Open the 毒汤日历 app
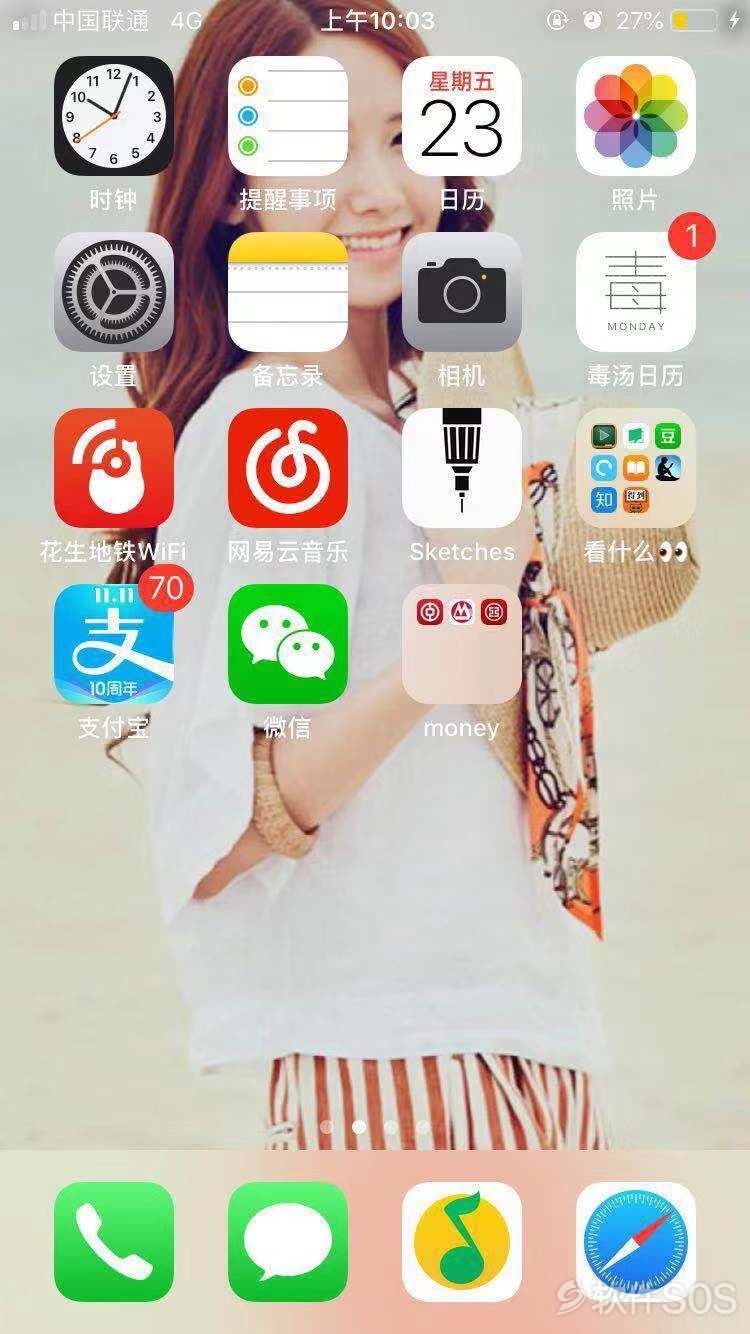 (x=635, y=292)
